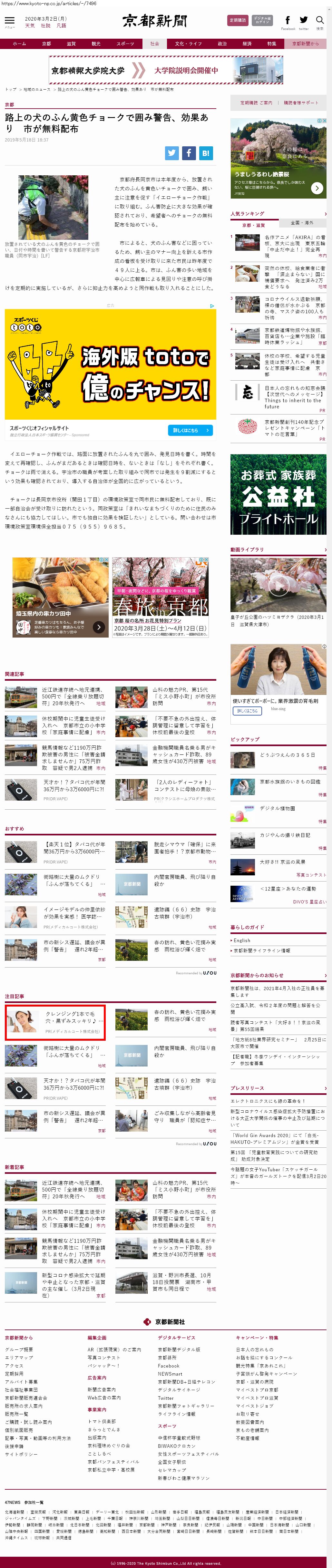Tap the 地域のニュース breadcrumb link
Screen dimensions: 332x1568
[36, 90]
